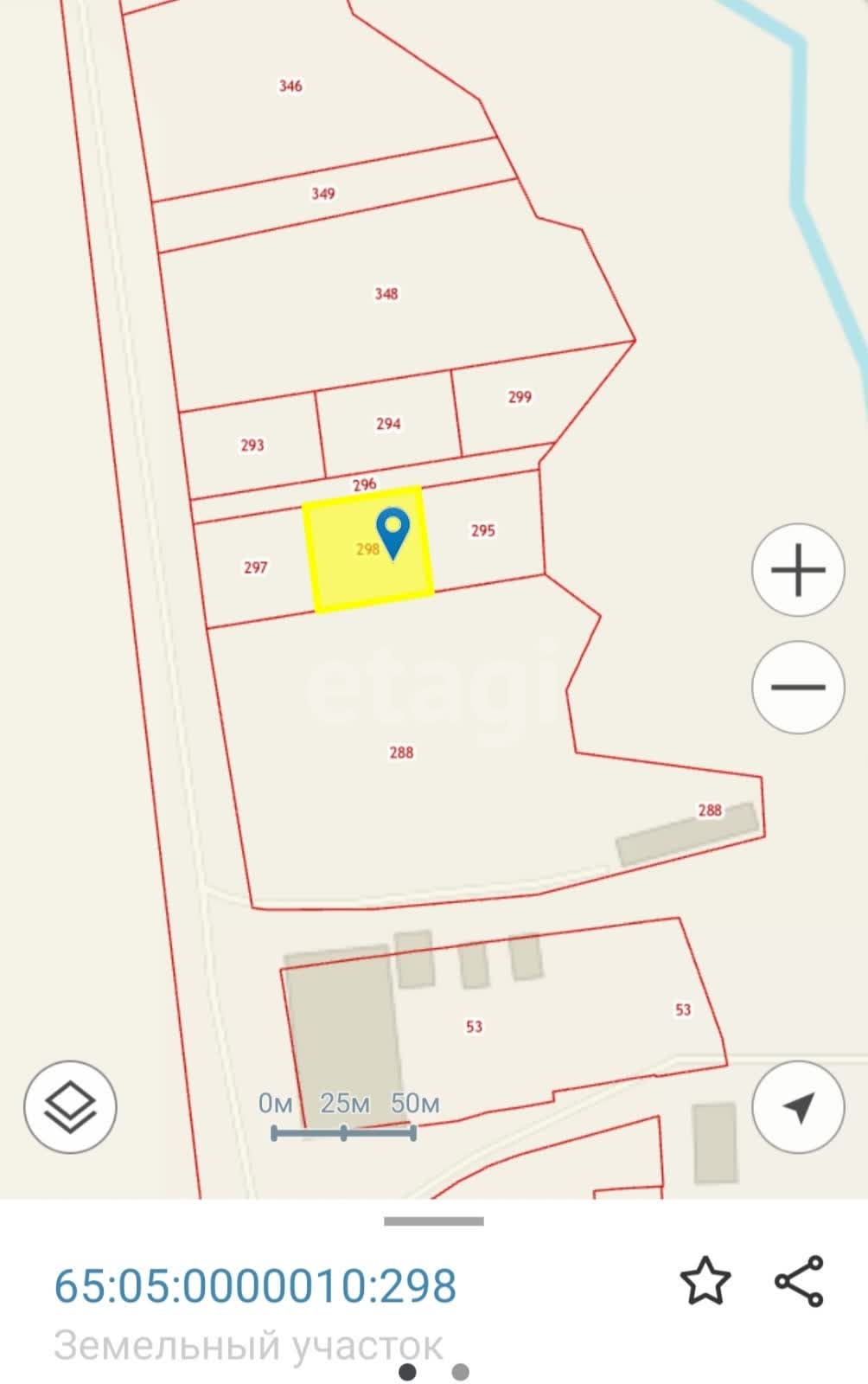This screenshot has height=1384, width=868.
Task: Zoom in on the cadastral map
Action: pos(797,570)
